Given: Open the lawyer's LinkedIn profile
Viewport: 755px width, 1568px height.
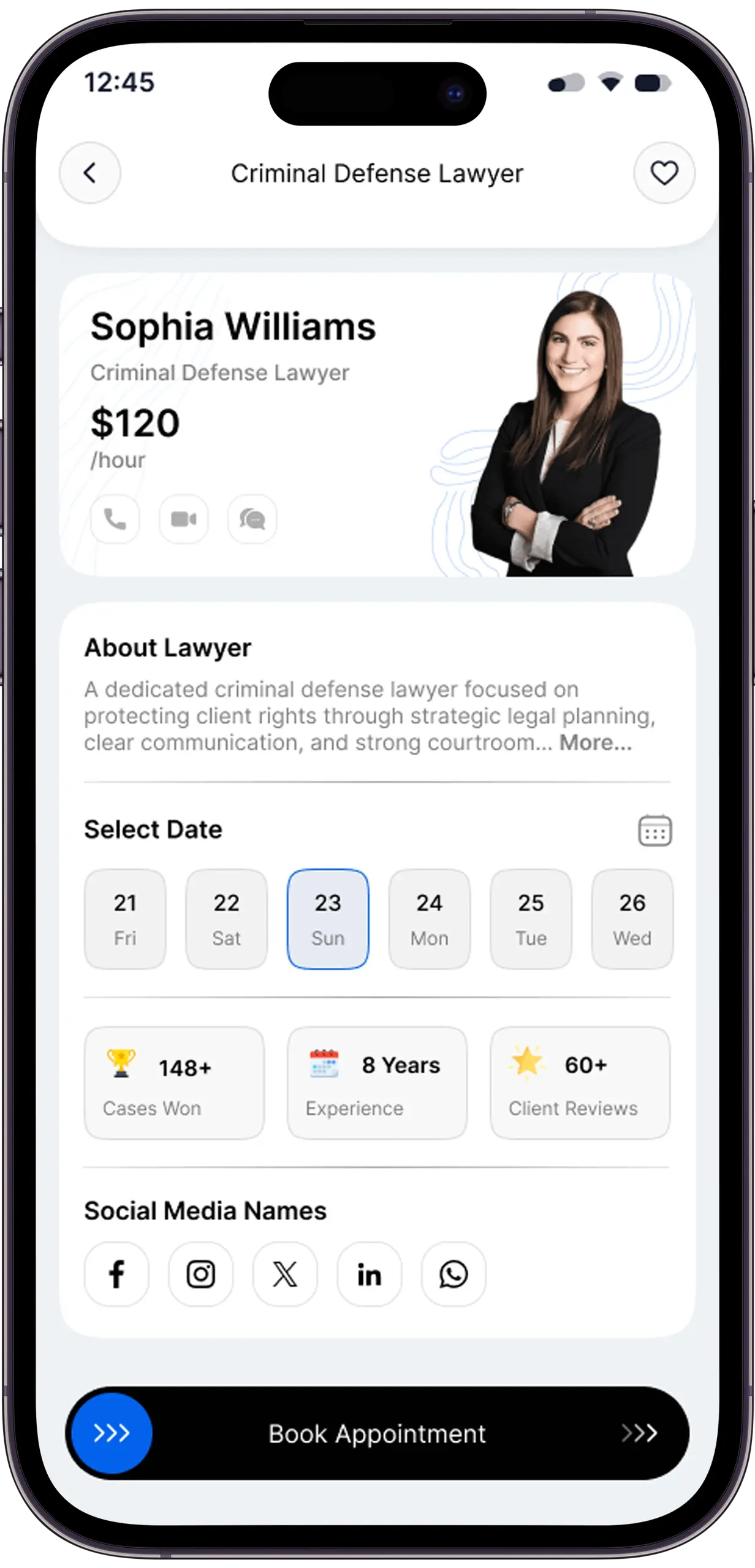Looking at the screenshot, I should coord(370,1275).
